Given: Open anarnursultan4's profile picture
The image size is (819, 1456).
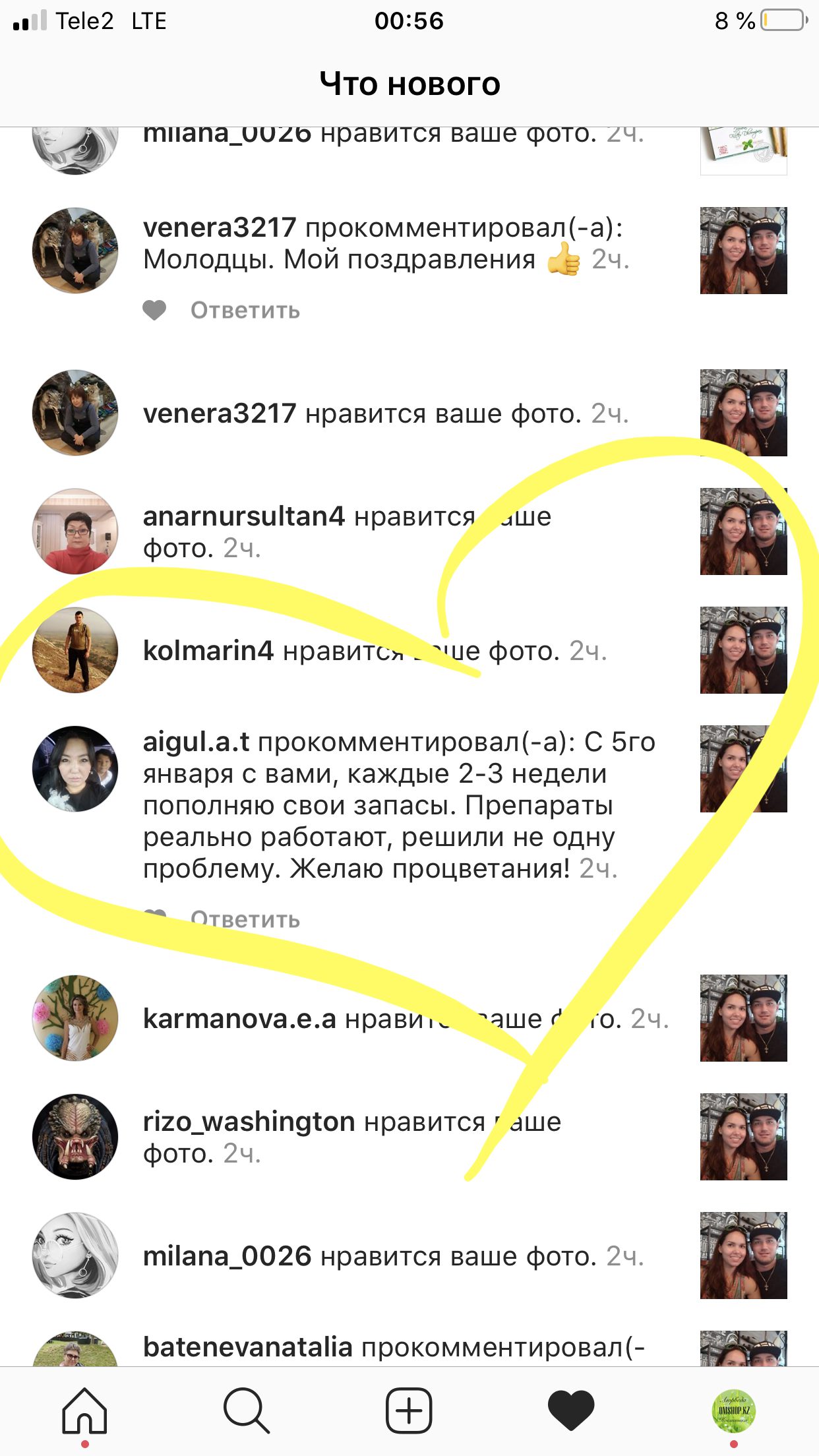Looking at the screenshot, I should [x=75, y=531].
